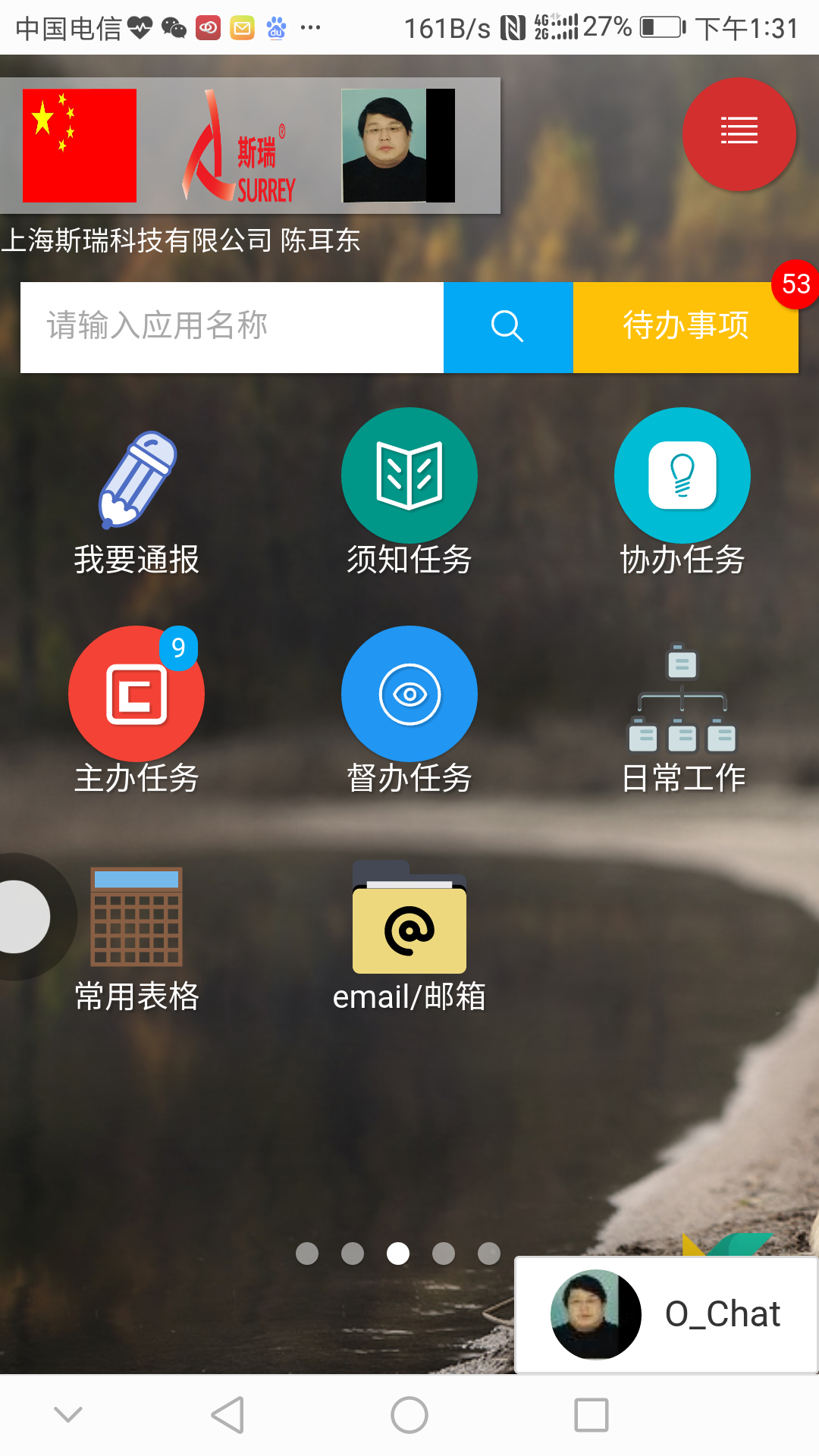Open O_Chat messenger

[666, 1313]
